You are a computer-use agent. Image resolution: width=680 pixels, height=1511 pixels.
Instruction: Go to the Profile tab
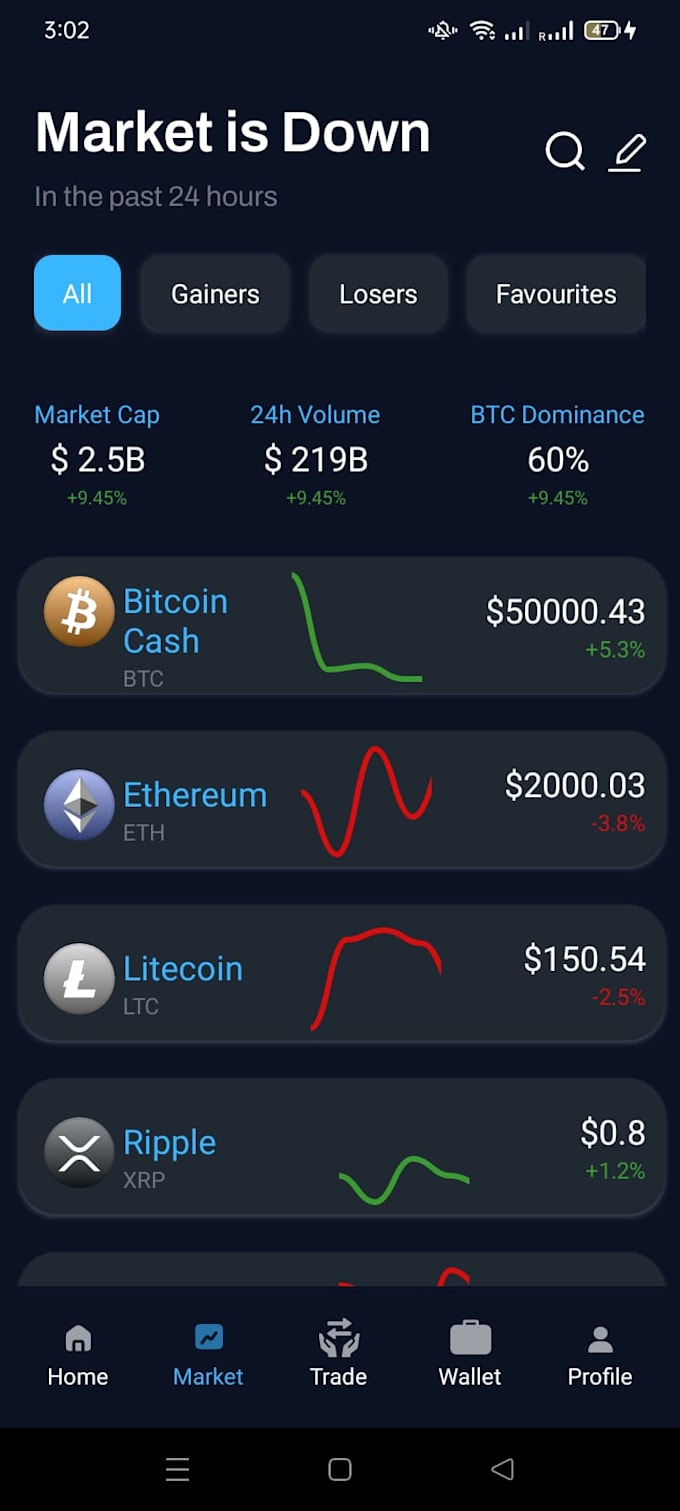600,1355
